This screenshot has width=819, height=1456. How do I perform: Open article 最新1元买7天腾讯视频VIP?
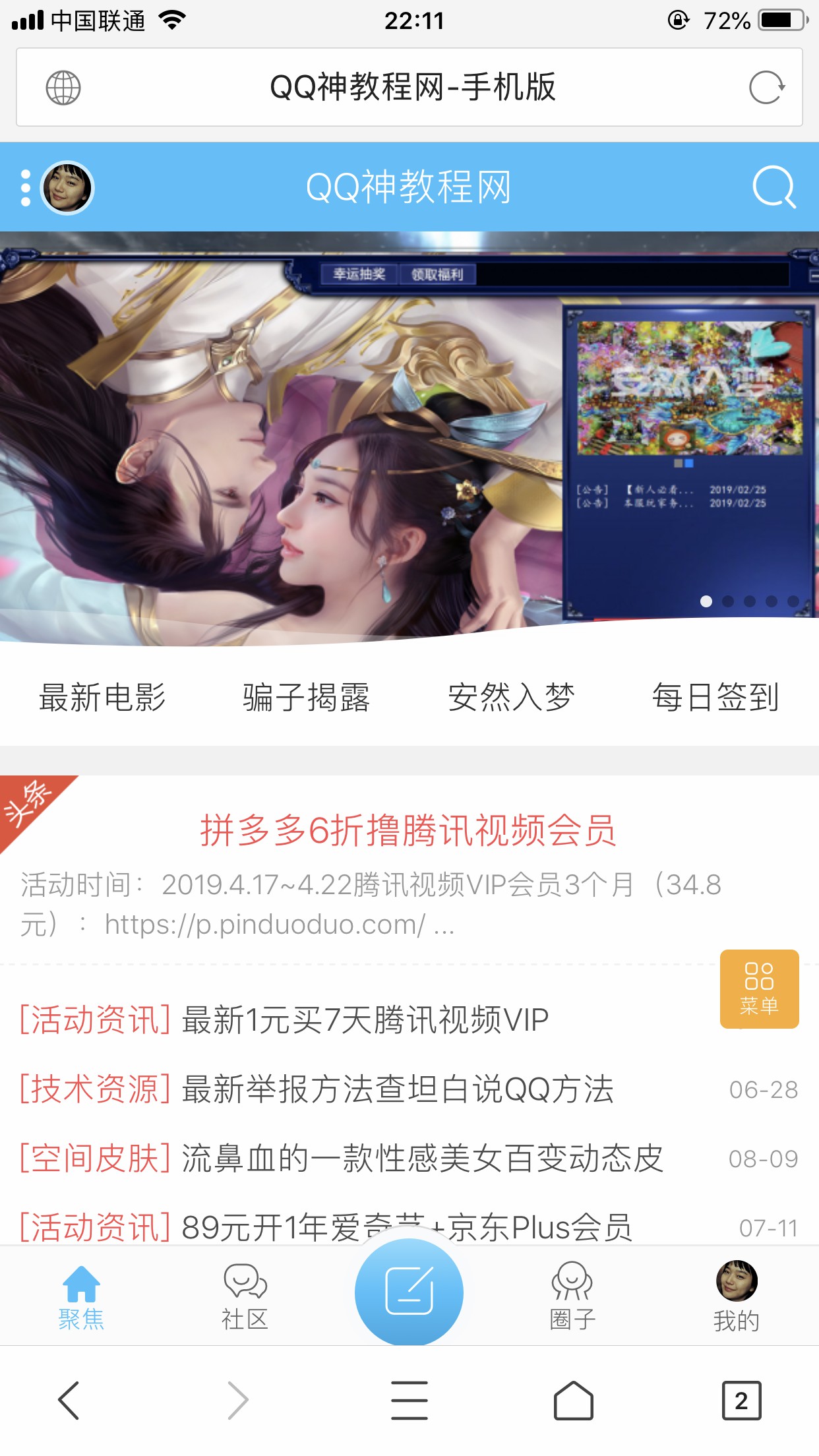point(365,1020)
